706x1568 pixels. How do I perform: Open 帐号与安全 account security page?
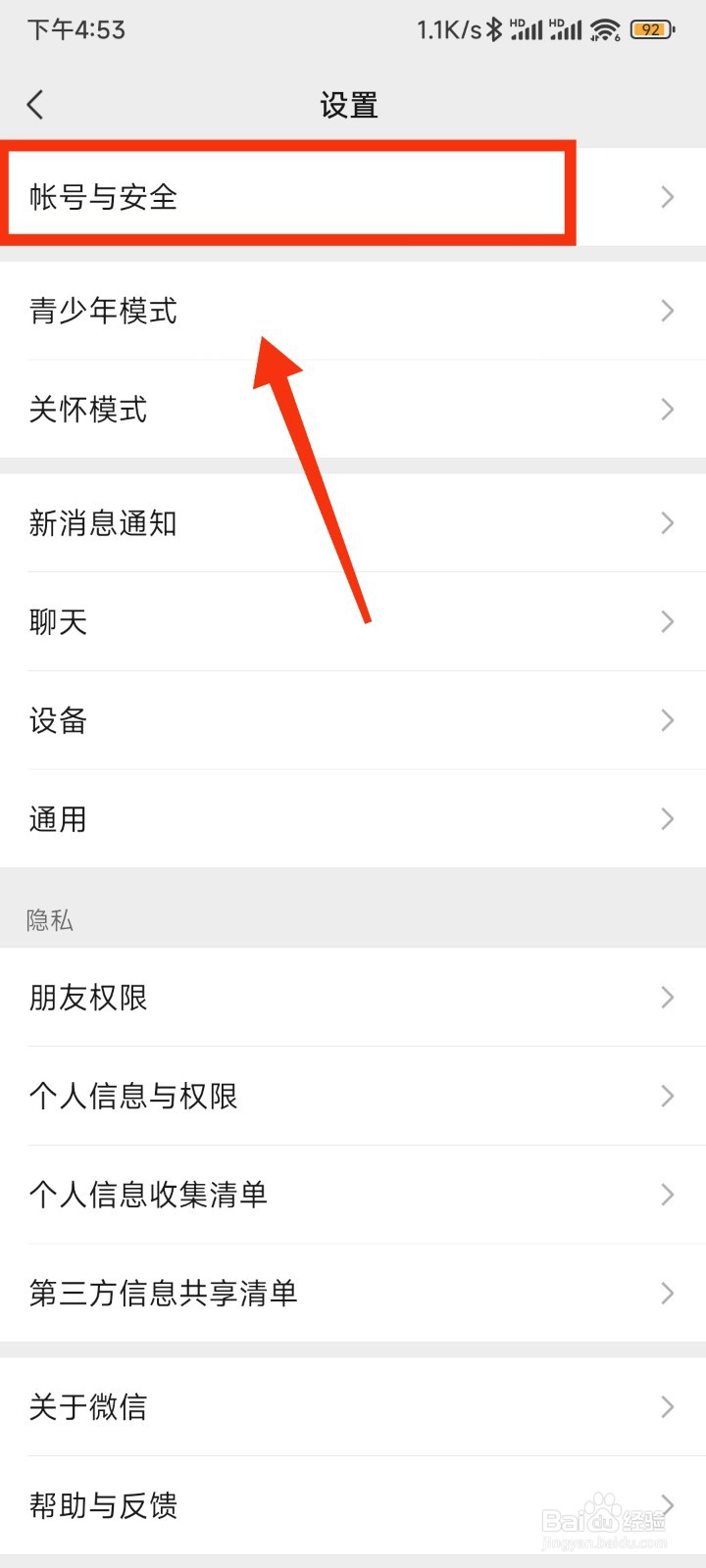[105, 196]
